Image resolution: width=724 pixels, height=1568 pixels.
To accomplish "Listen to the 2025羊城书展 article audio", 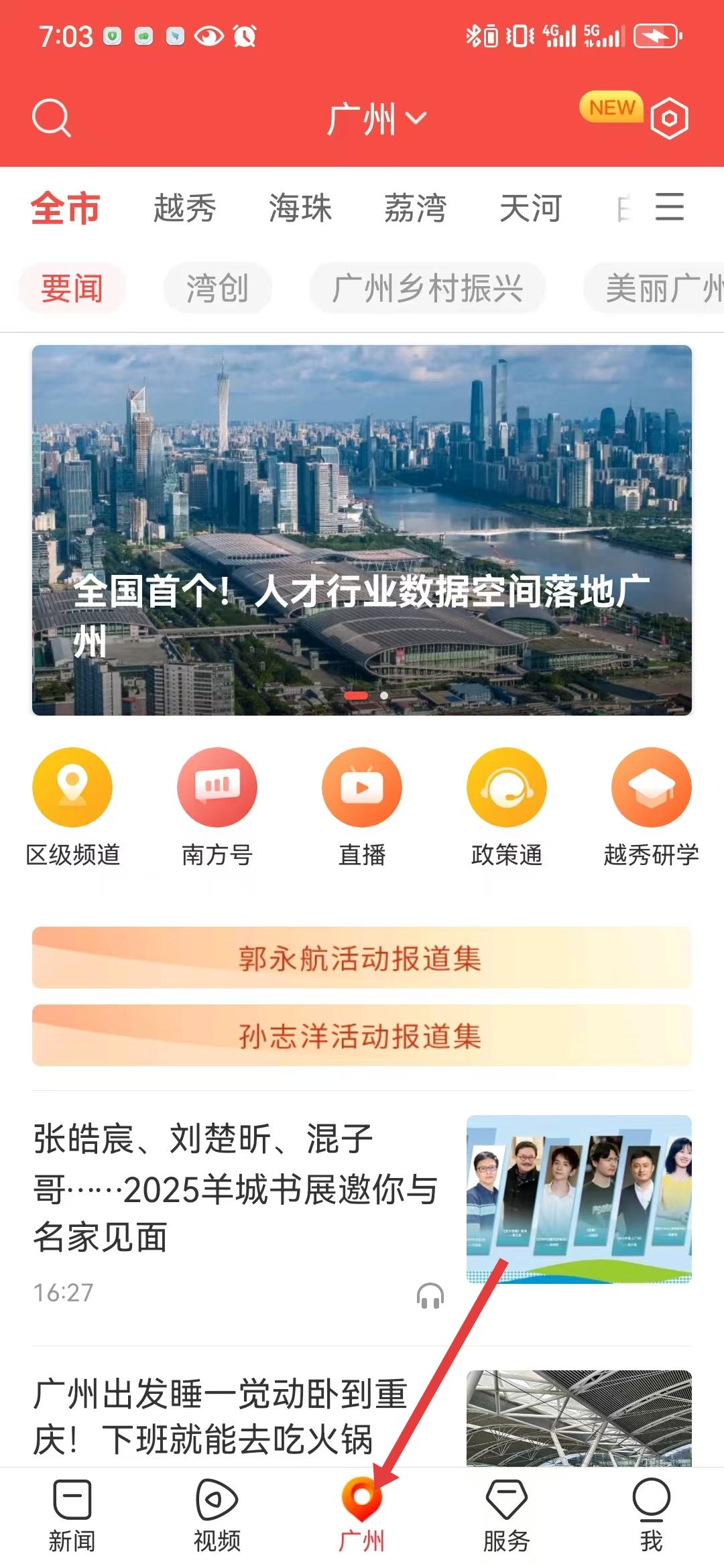I will (x=430, y=1295).
